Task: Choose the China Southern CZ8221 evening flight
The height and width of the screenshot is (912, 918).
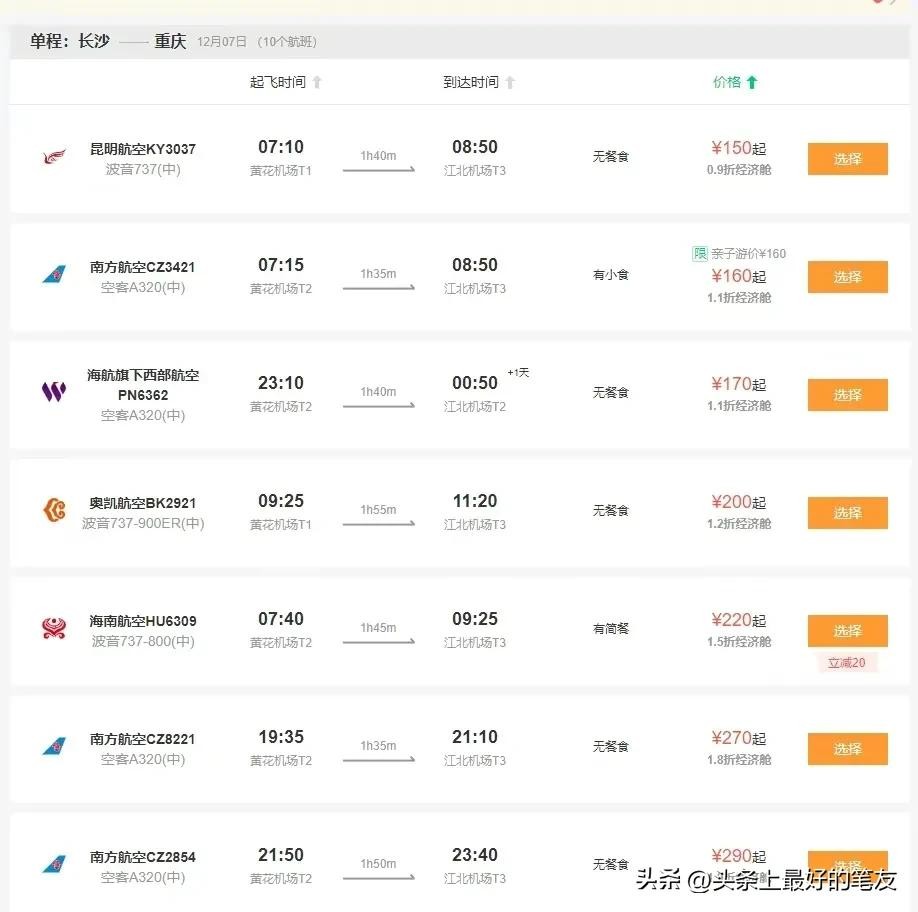Action: (847, 749)
